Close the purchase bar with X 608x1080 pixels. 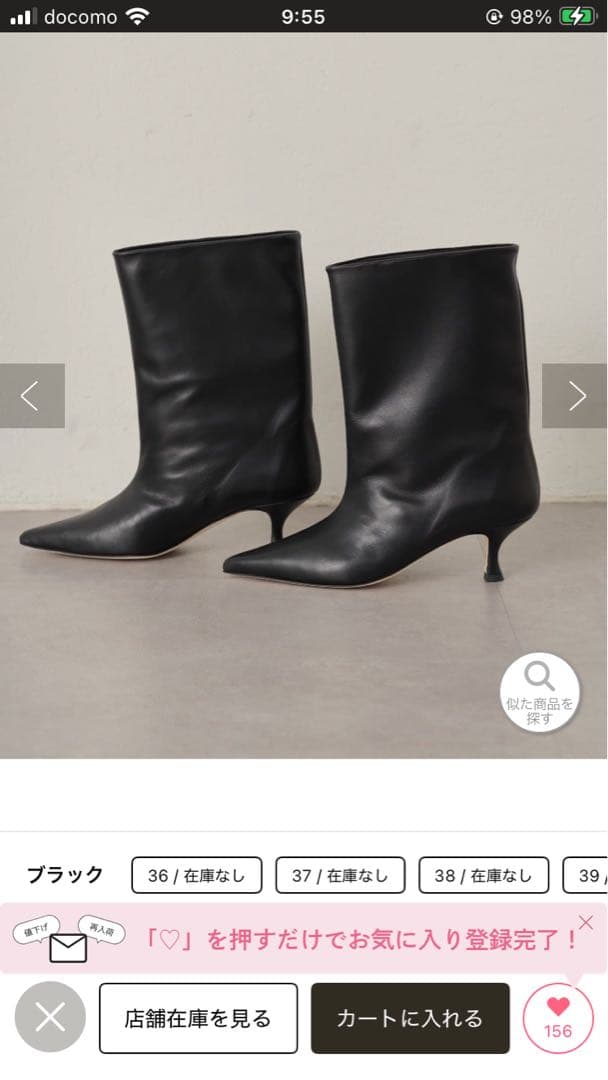[50, 1017]
